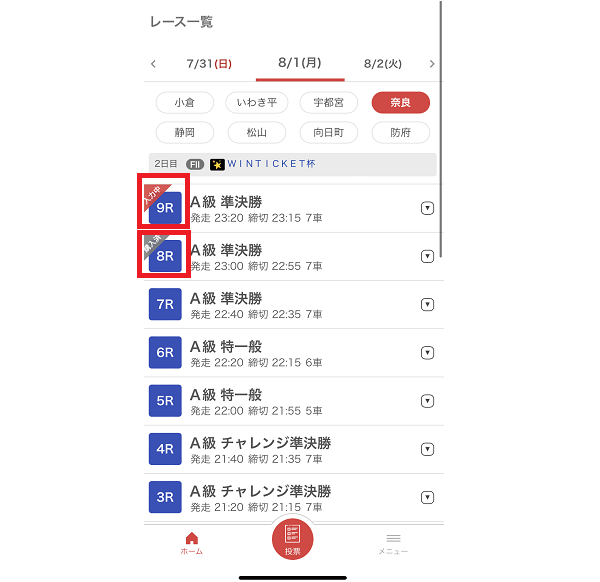Select the 松山 venue chip
The height and width of the screenshot is (582, 600).
coord(257,132)
